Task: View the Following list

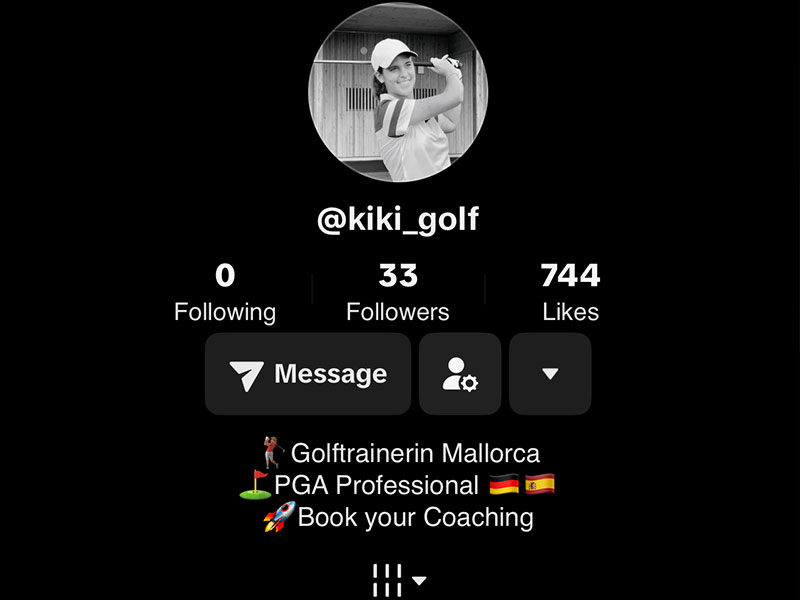Action: (x=225, y=292)
